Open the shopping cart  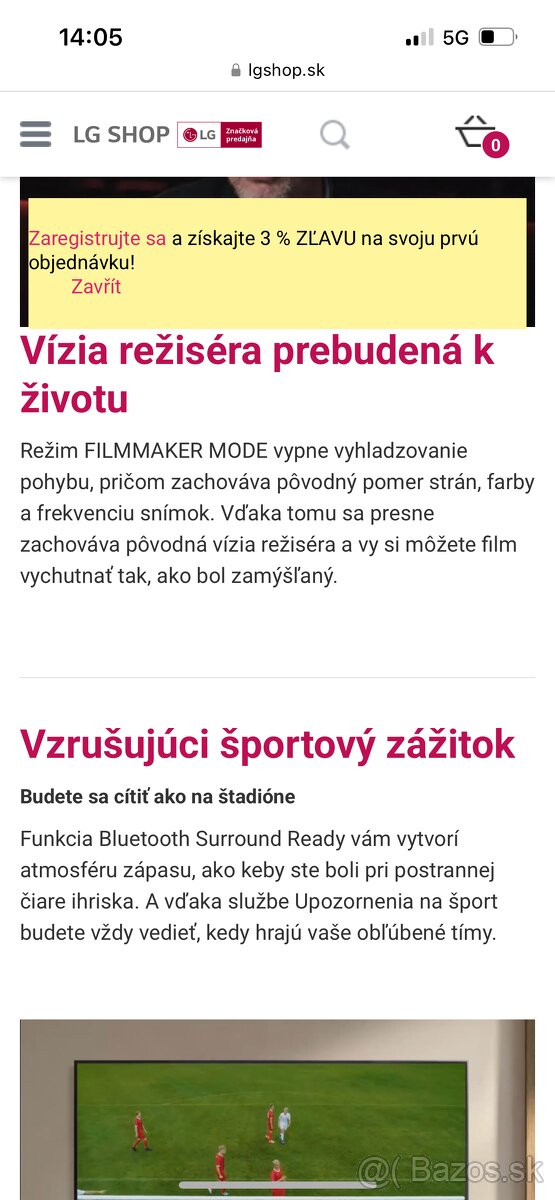tap(482, 134)
